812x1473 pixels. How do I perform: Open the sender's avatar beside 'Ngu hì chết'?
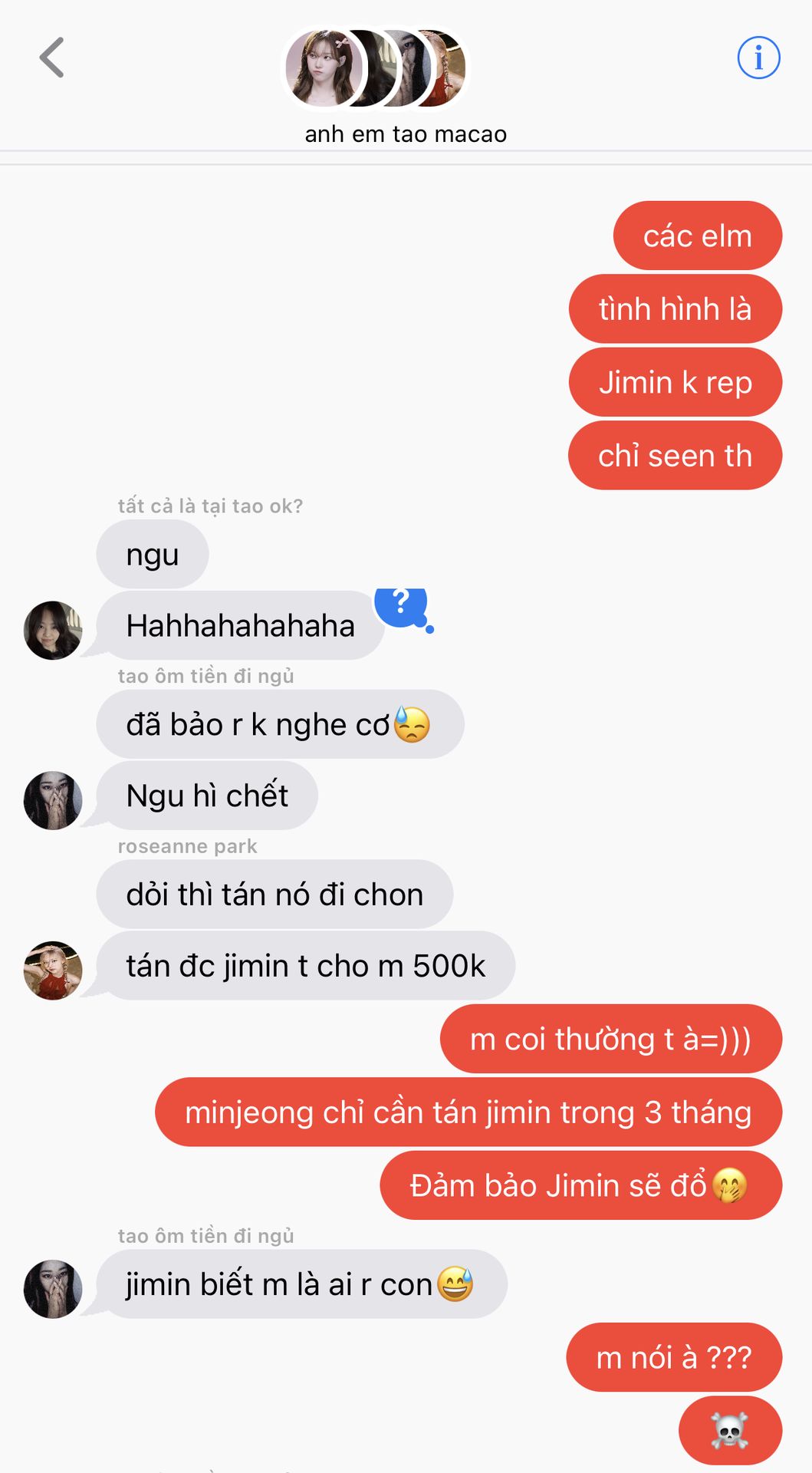pos(53,800)
